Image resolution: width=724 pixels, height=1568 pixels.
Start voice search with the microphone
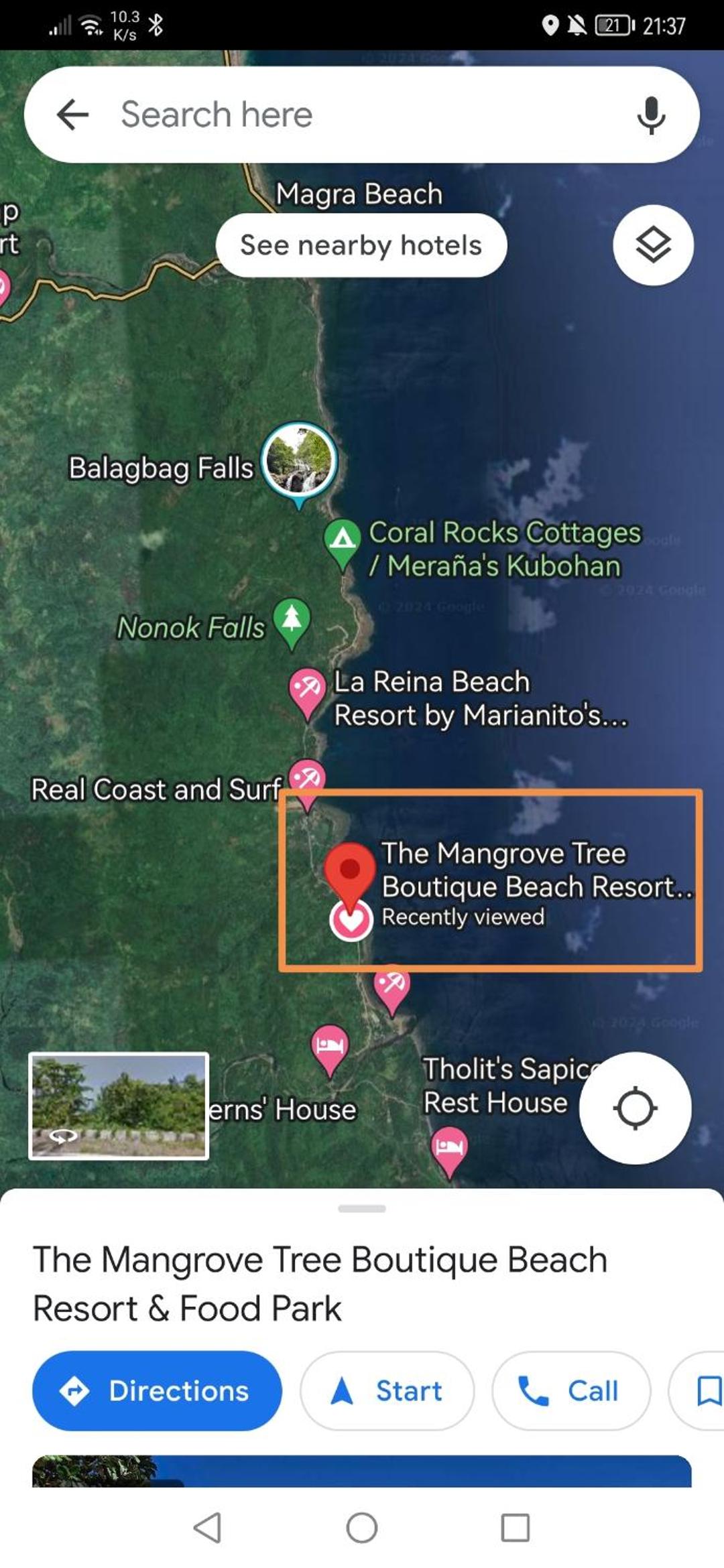[651, 115]
